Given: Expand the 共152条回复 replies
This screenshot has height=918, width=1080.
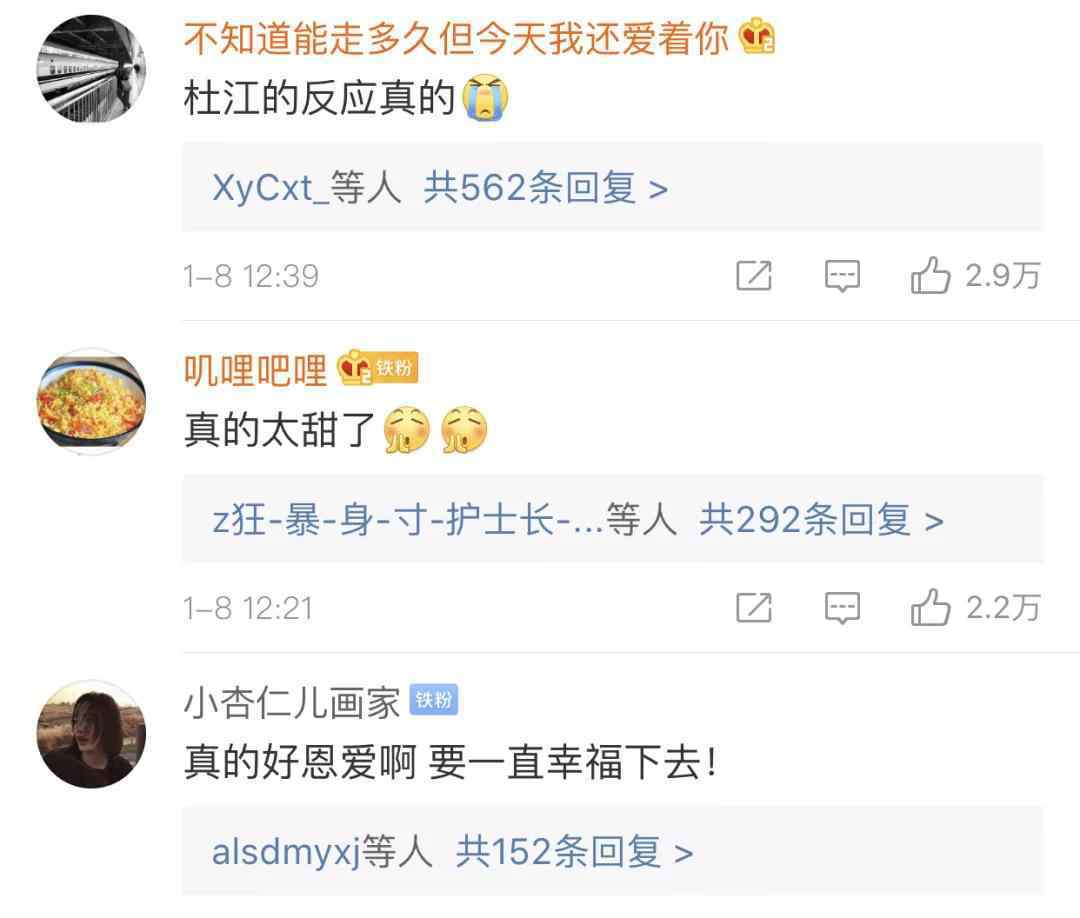Looking at the screenshot, I should [574, 852].
